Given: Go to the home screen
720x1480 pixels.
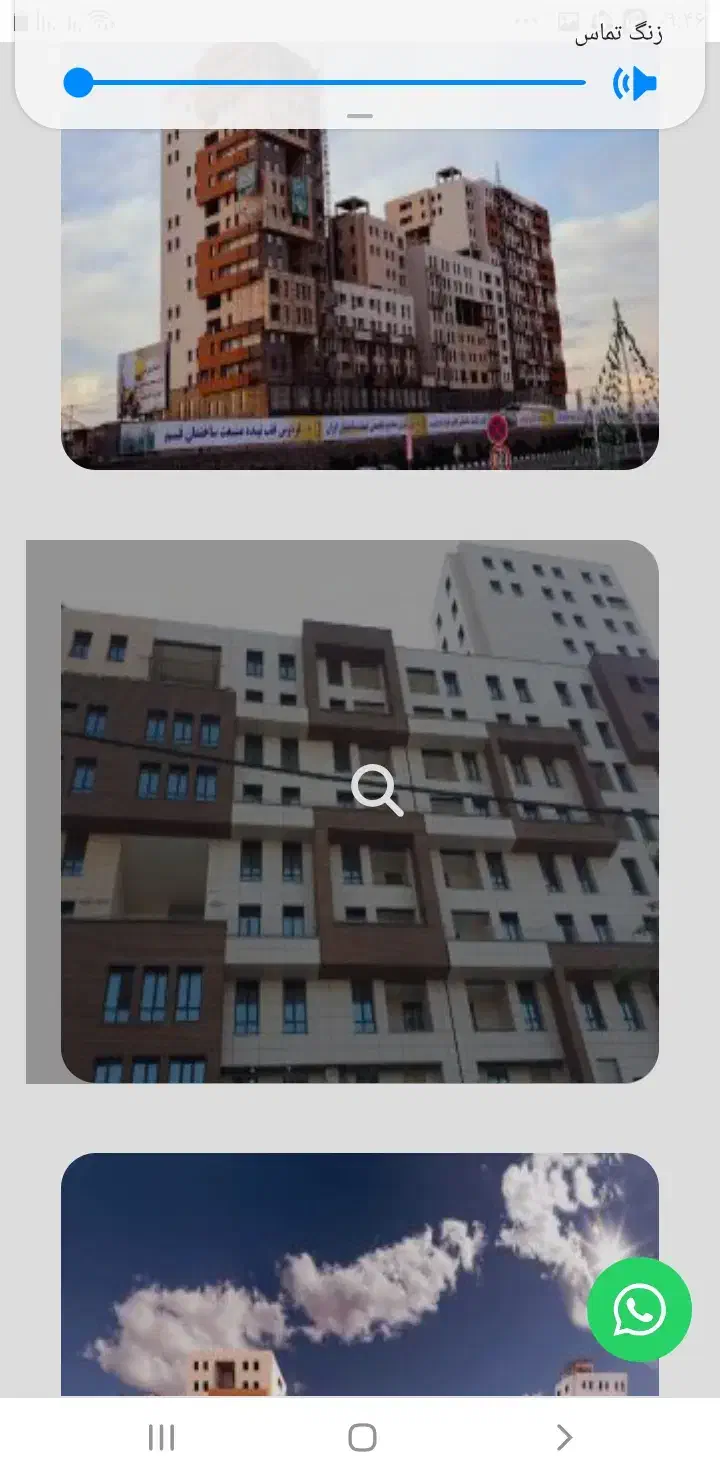Looking at the screenshot, I should (362, 1437).
